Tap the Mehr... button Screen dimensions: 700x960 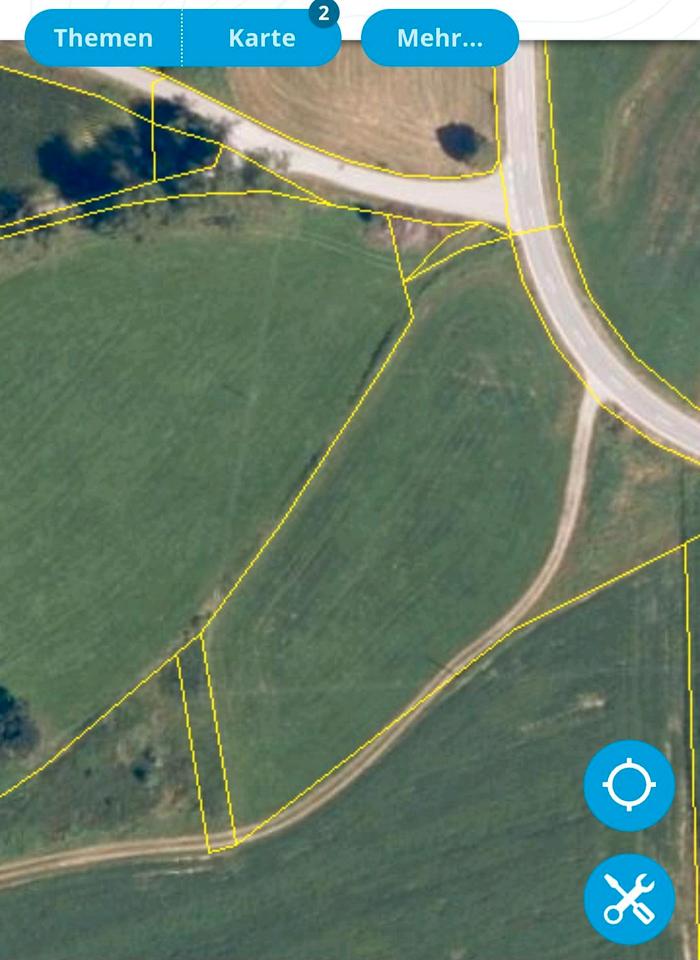[439, 38]
